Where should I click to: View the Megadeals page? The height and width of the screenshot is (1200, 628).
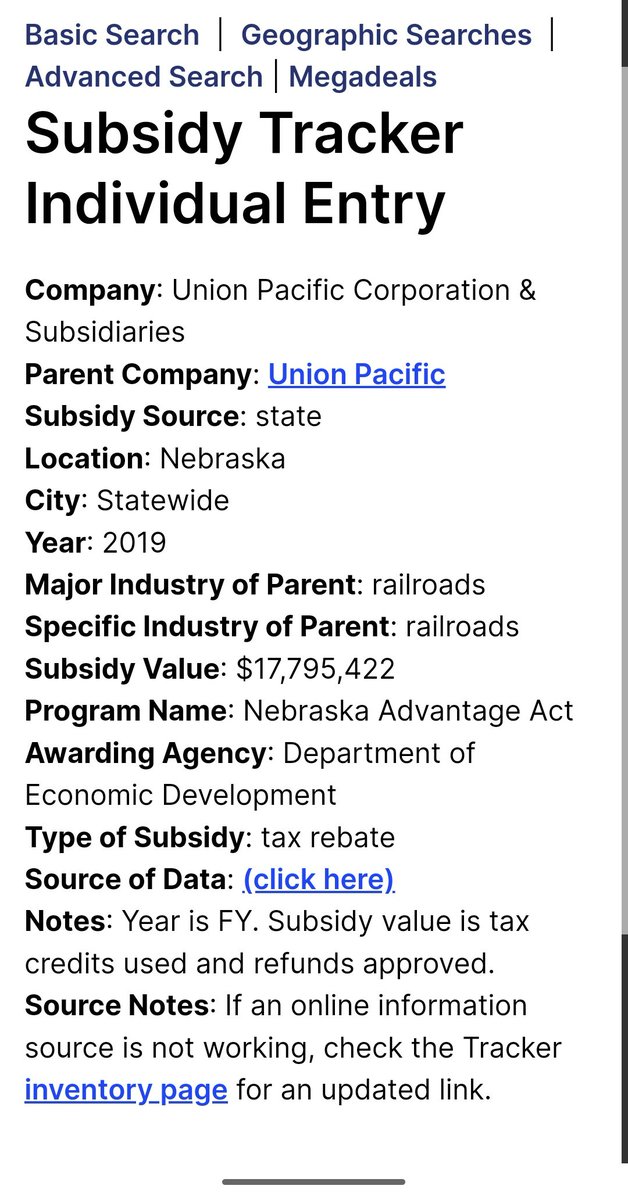(x=363, y=77)
